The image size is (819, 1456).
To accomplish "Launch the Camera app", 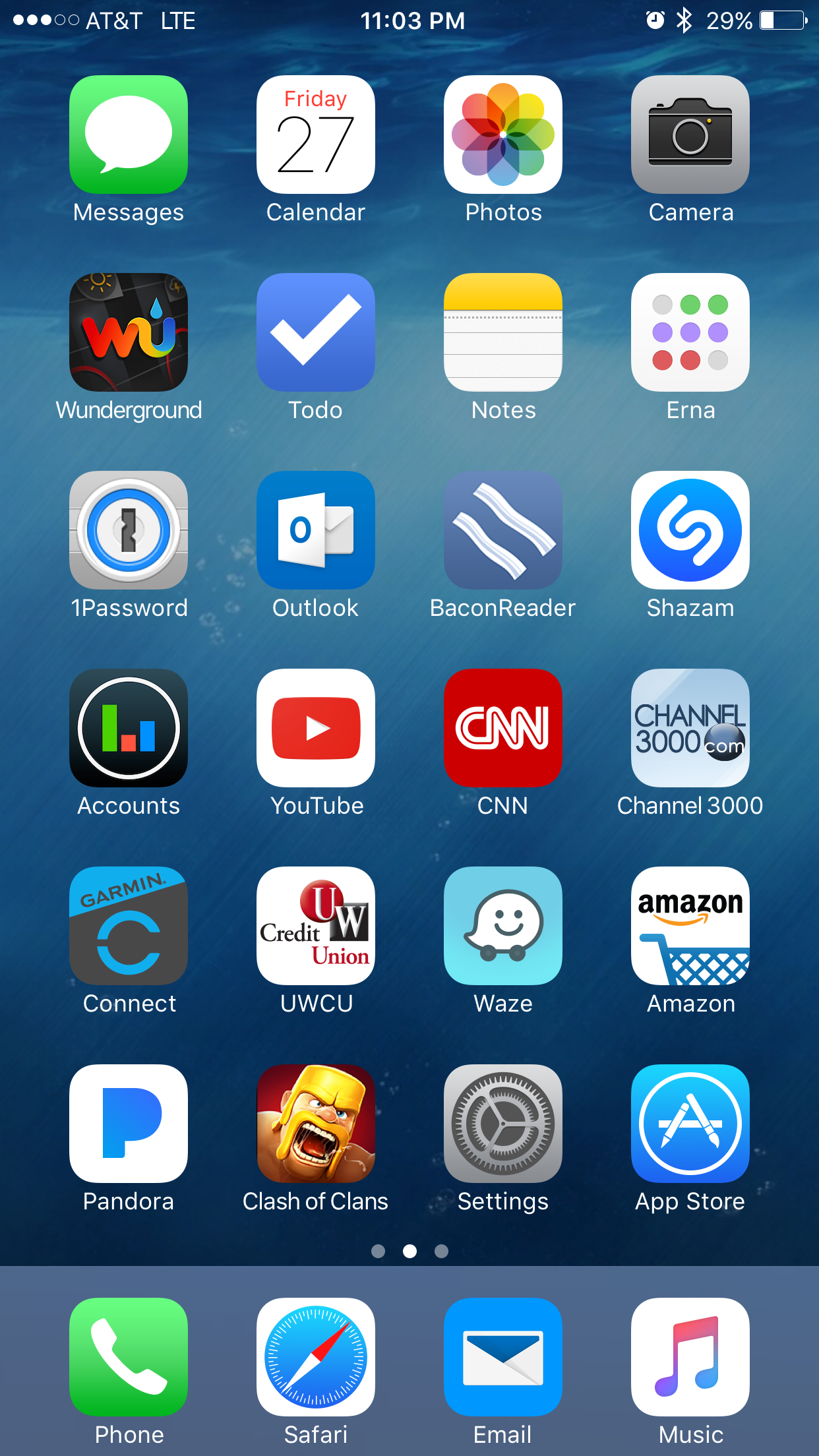I will coord(690,135).
